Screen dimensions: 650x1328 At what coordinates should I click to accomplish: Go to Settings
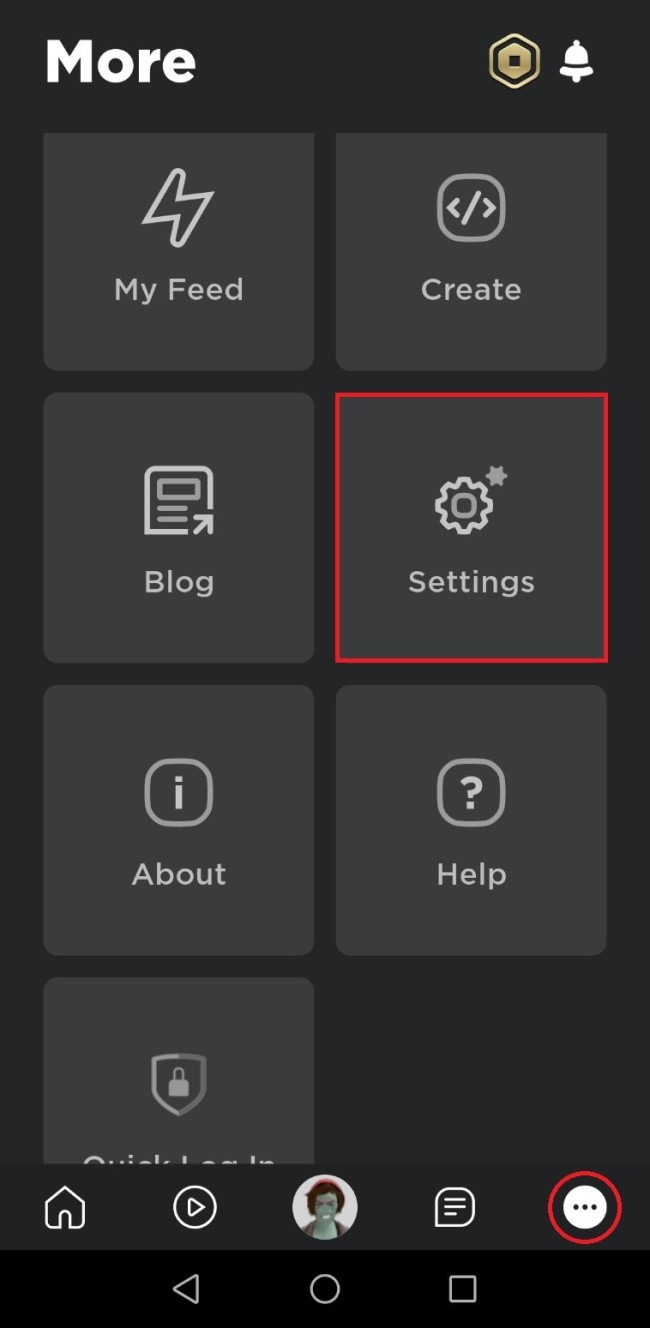[471, 528]
